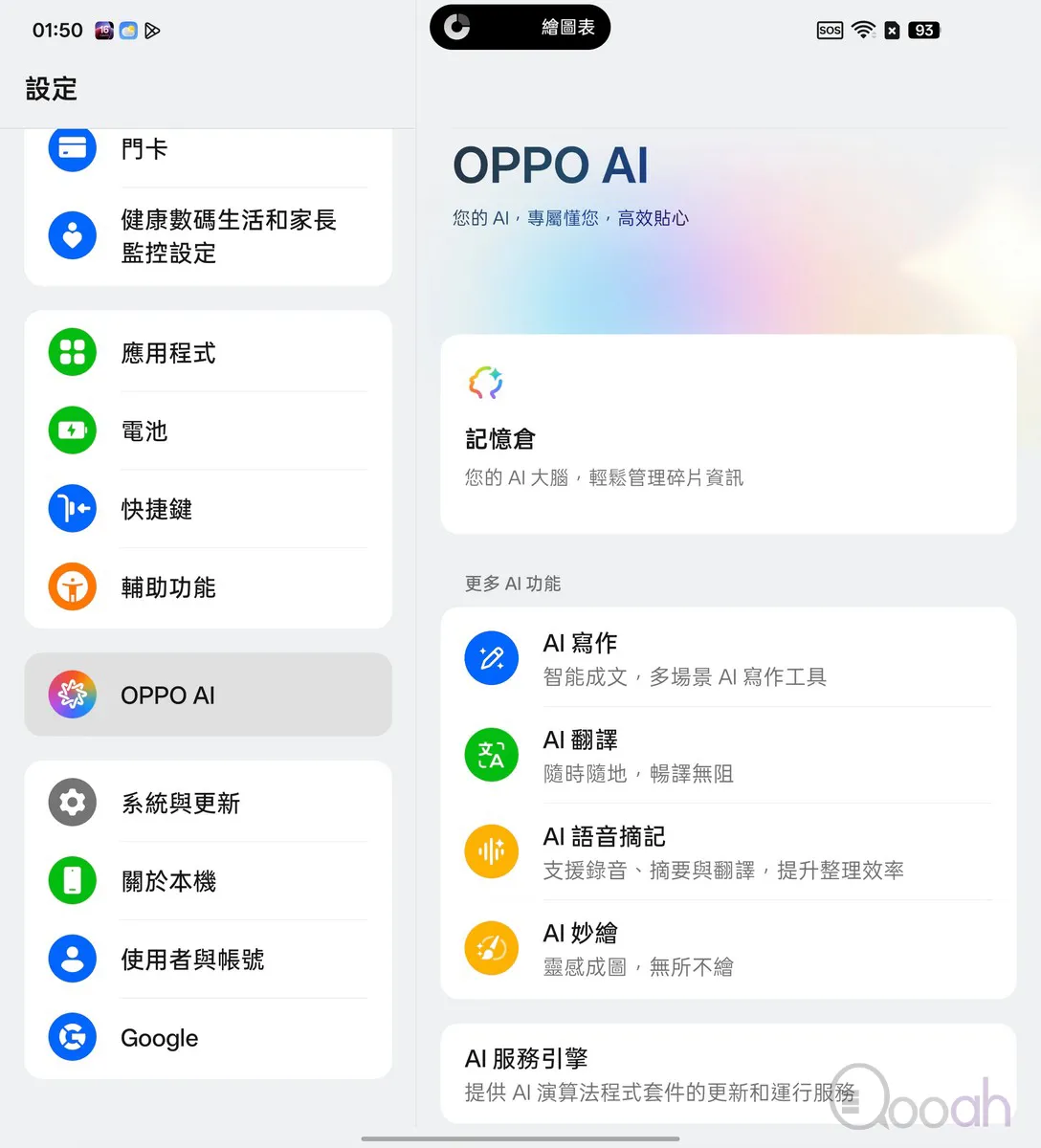Open 使用者與帳號
This screenshot has height=1148, width=1041.
pos(208,960)
